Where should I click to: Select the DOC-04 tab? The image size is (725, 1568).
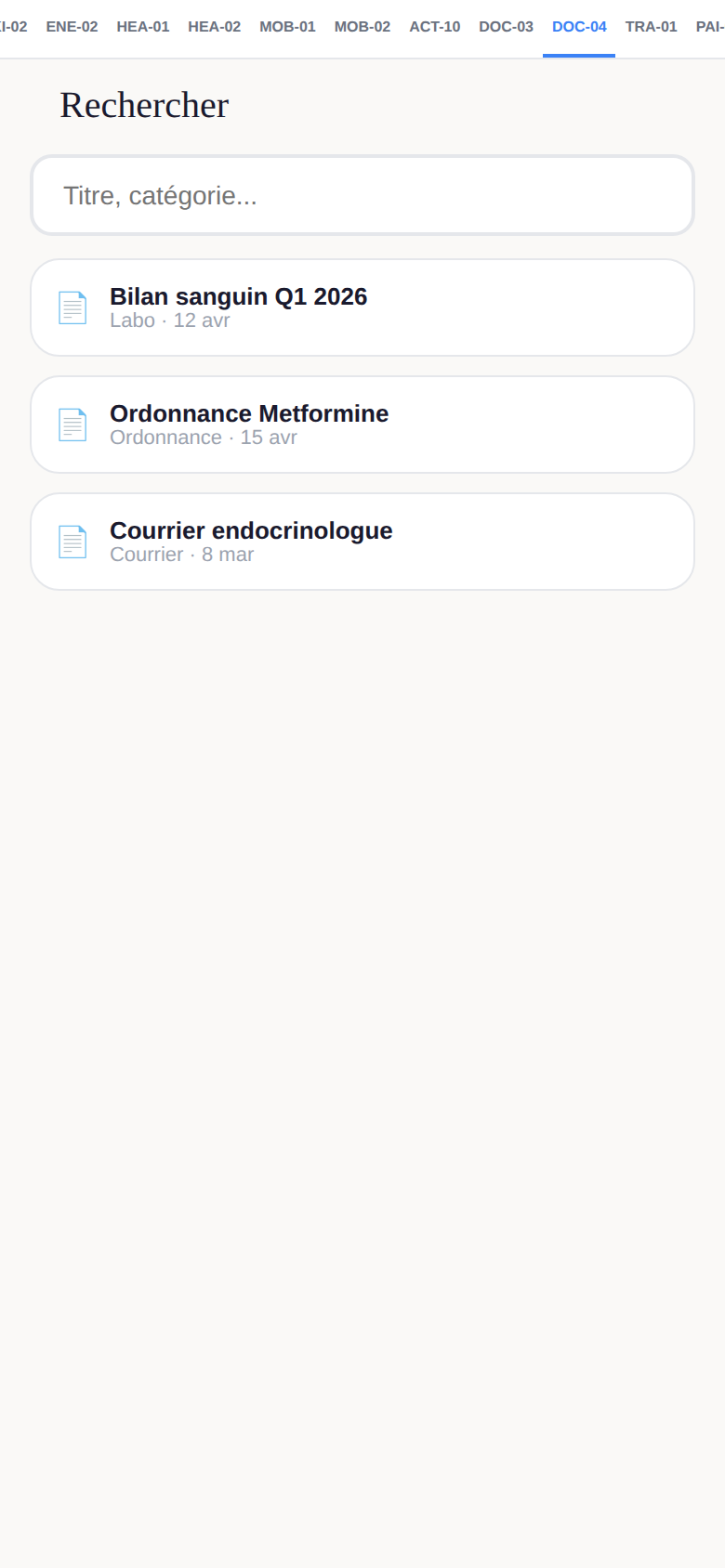click(579, 27)
